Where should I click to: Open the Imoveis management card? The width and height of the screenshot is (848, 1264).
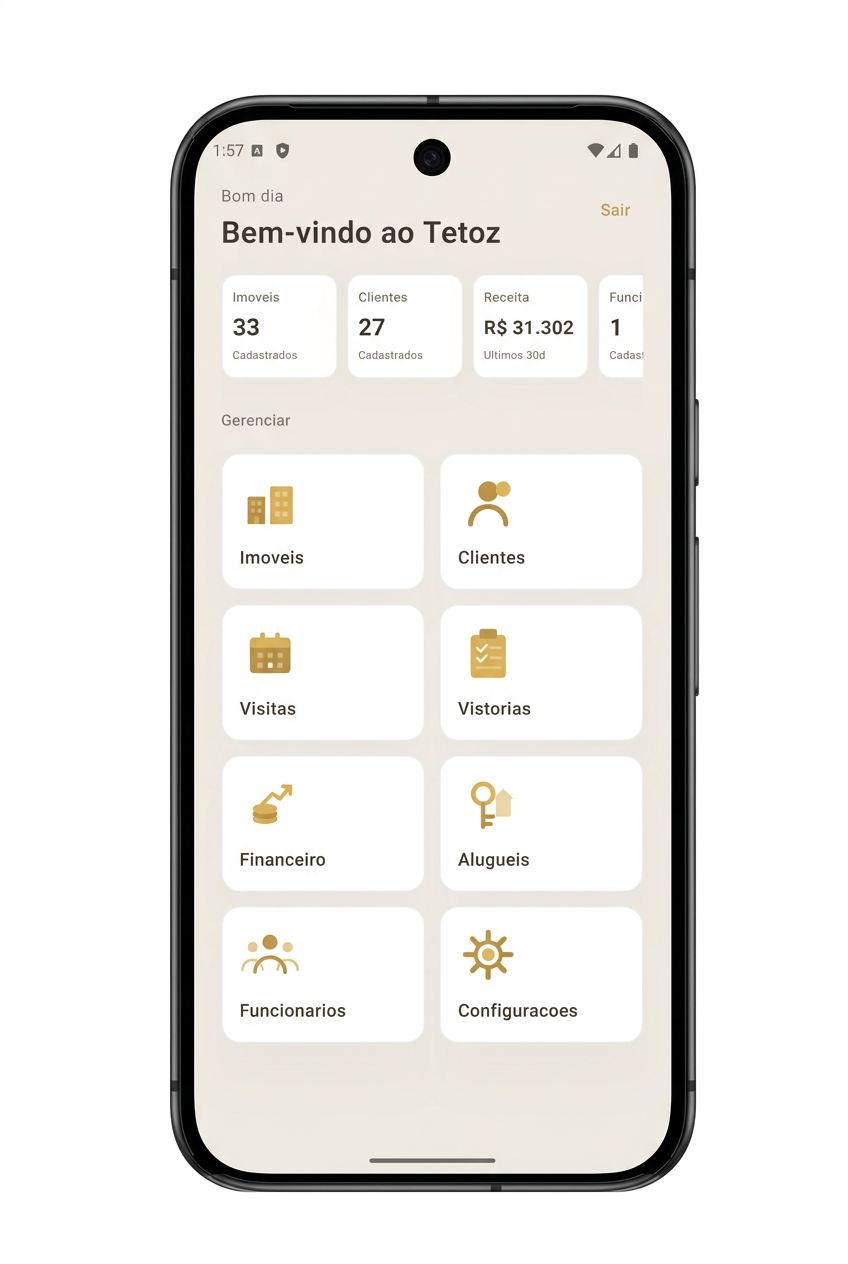pyautogui.click(x=322, y=522)
